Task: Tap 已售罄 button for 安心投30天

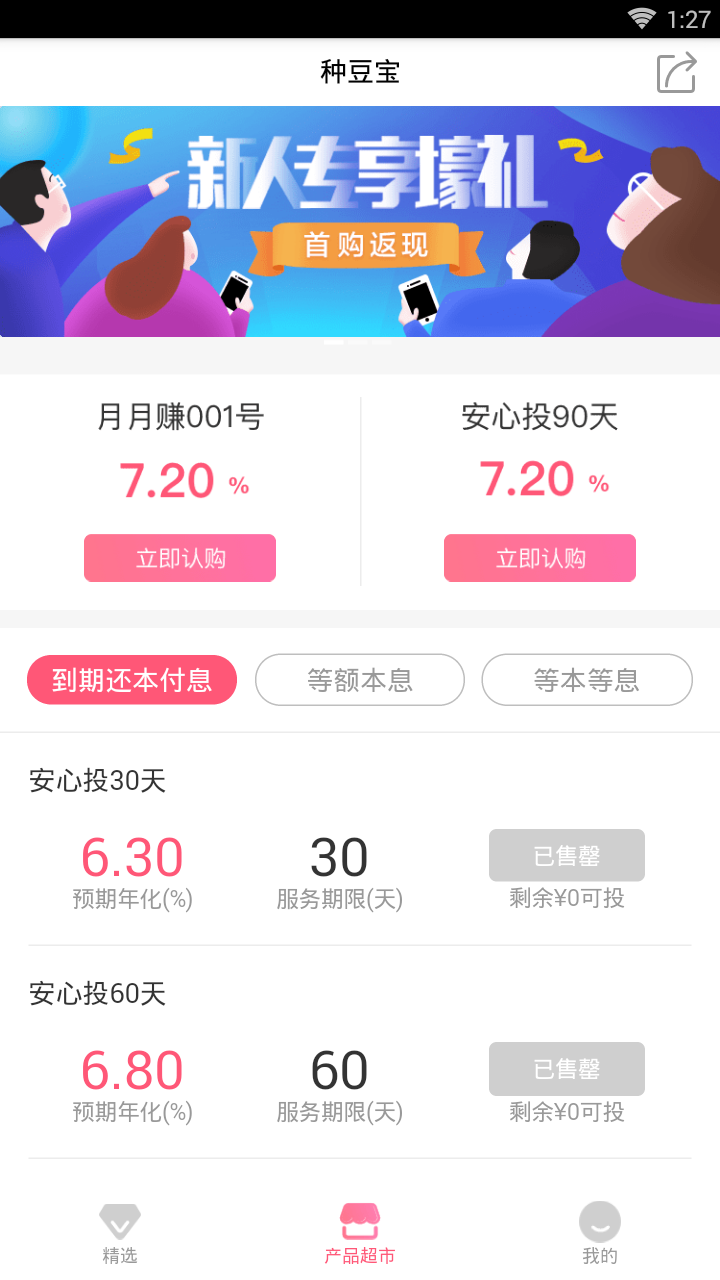Action: pyautogui.click(x=566, y=856)
